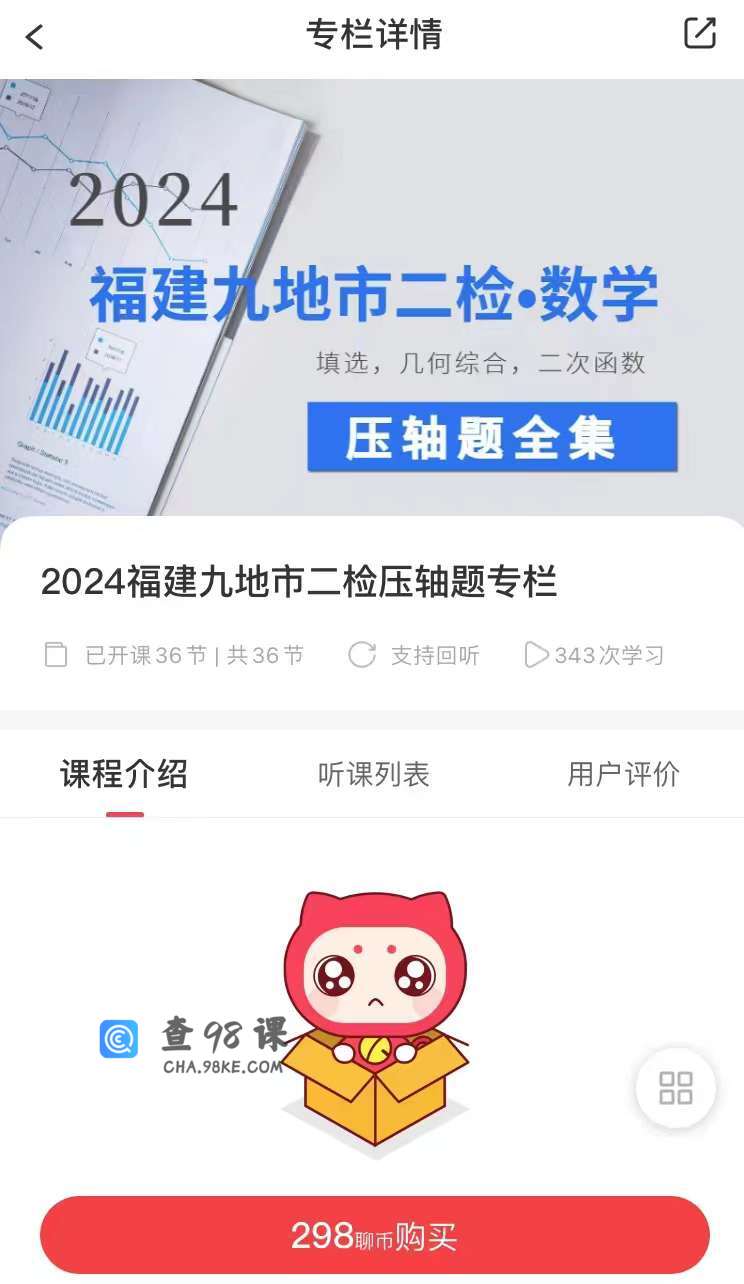This screenshot has height=1284, width=744.
Task: Open the floating grid menu button
Action: [x=675, y=1088]
